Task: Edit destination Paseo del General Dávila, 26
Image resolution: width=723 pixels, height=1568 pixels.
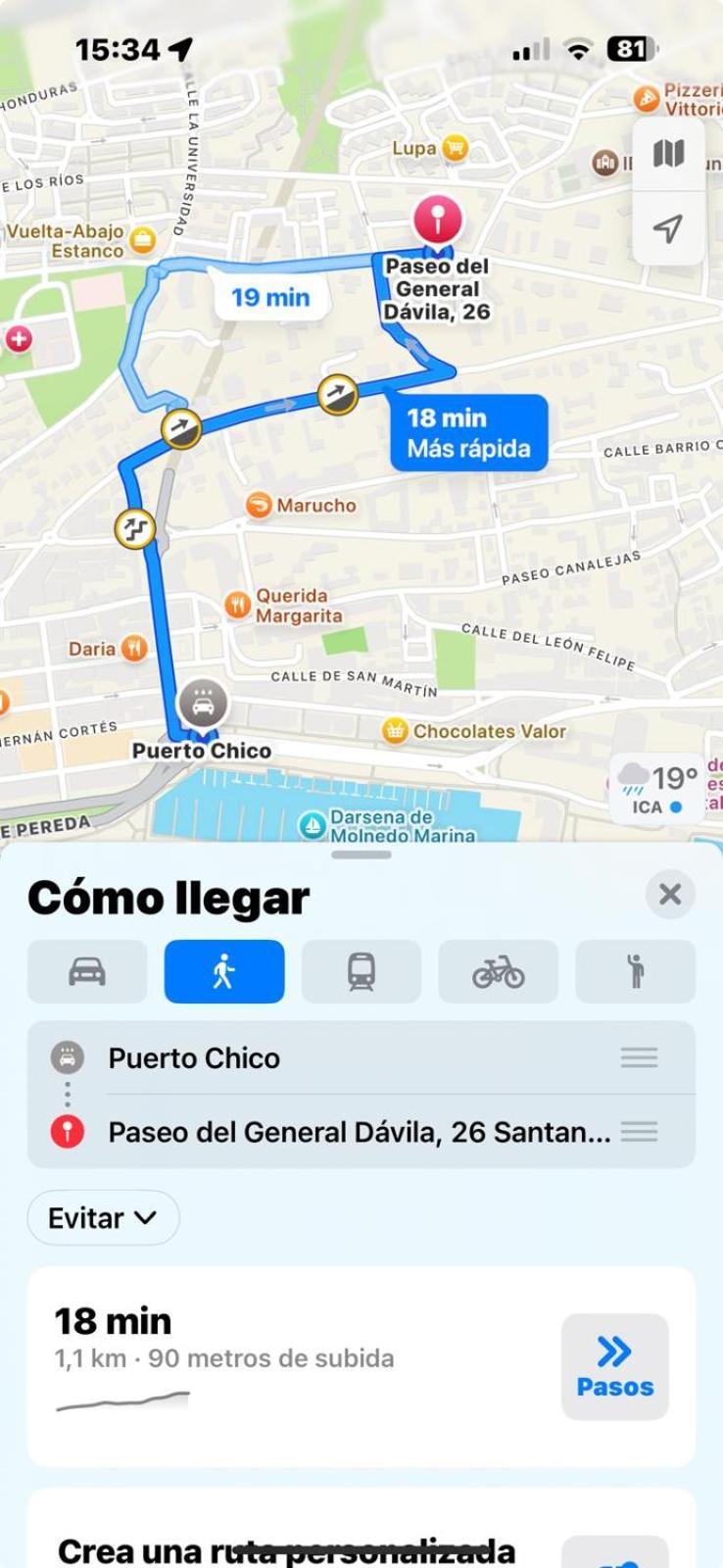Action: pos(359,1132)
